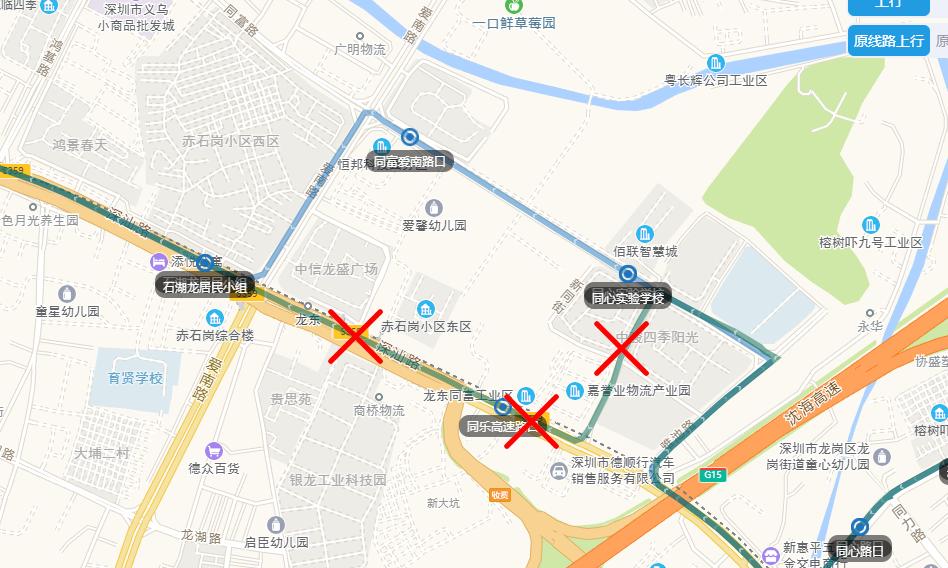Select the 同乐高速路口 stop marker

coord(502,407)
